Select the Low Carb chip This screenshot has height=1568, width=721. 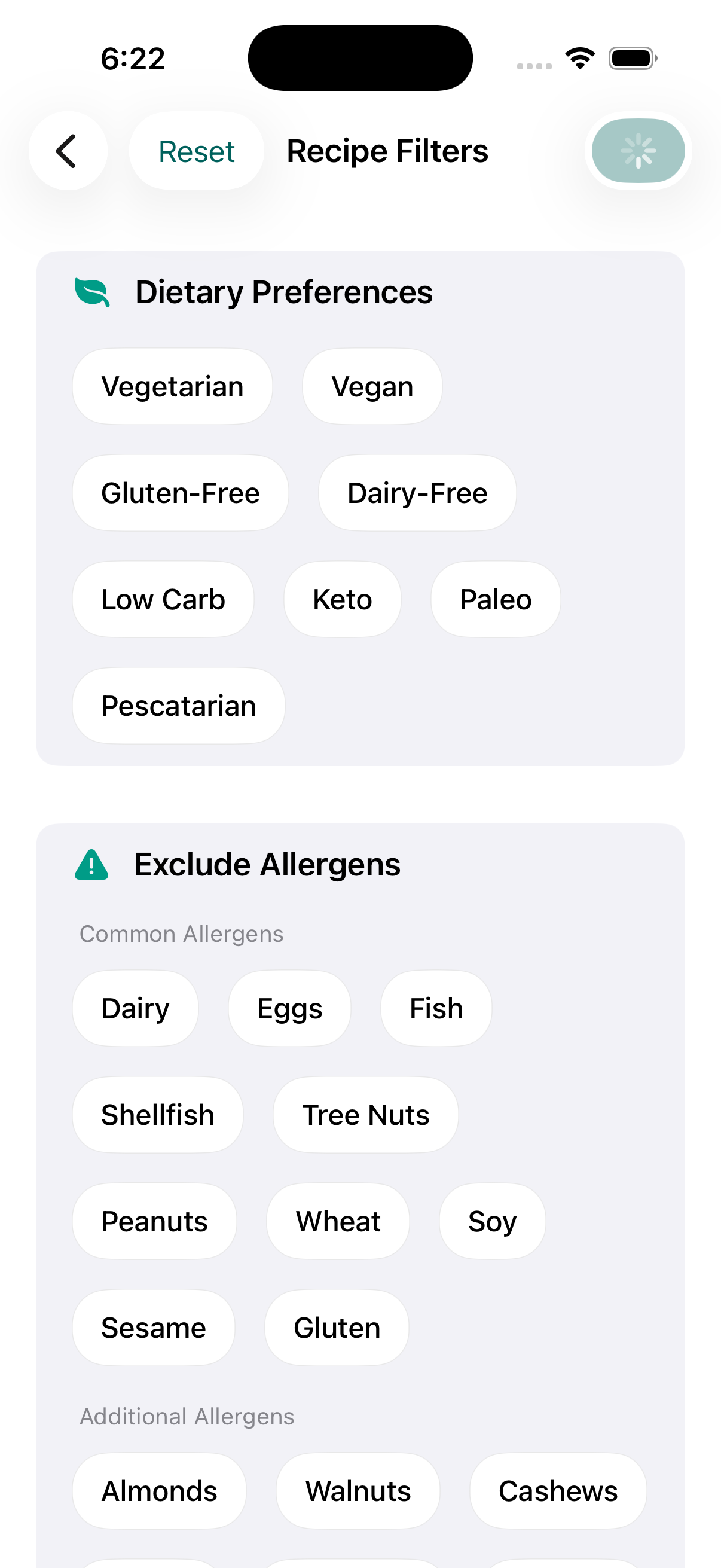tap(163, 600)
